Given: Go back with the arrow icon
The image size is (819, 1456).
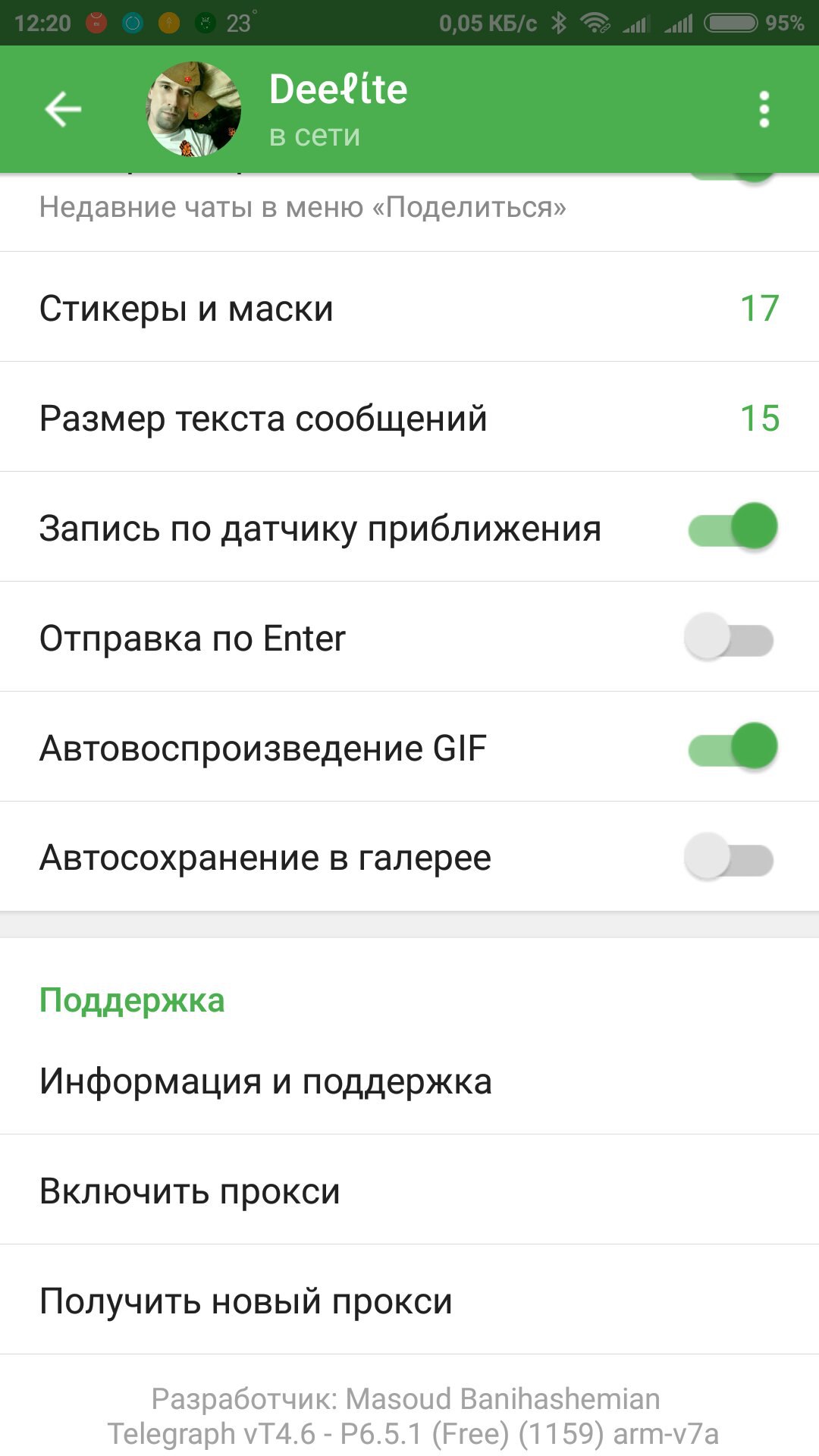Looking at the screenshot, I should point(63,109).
